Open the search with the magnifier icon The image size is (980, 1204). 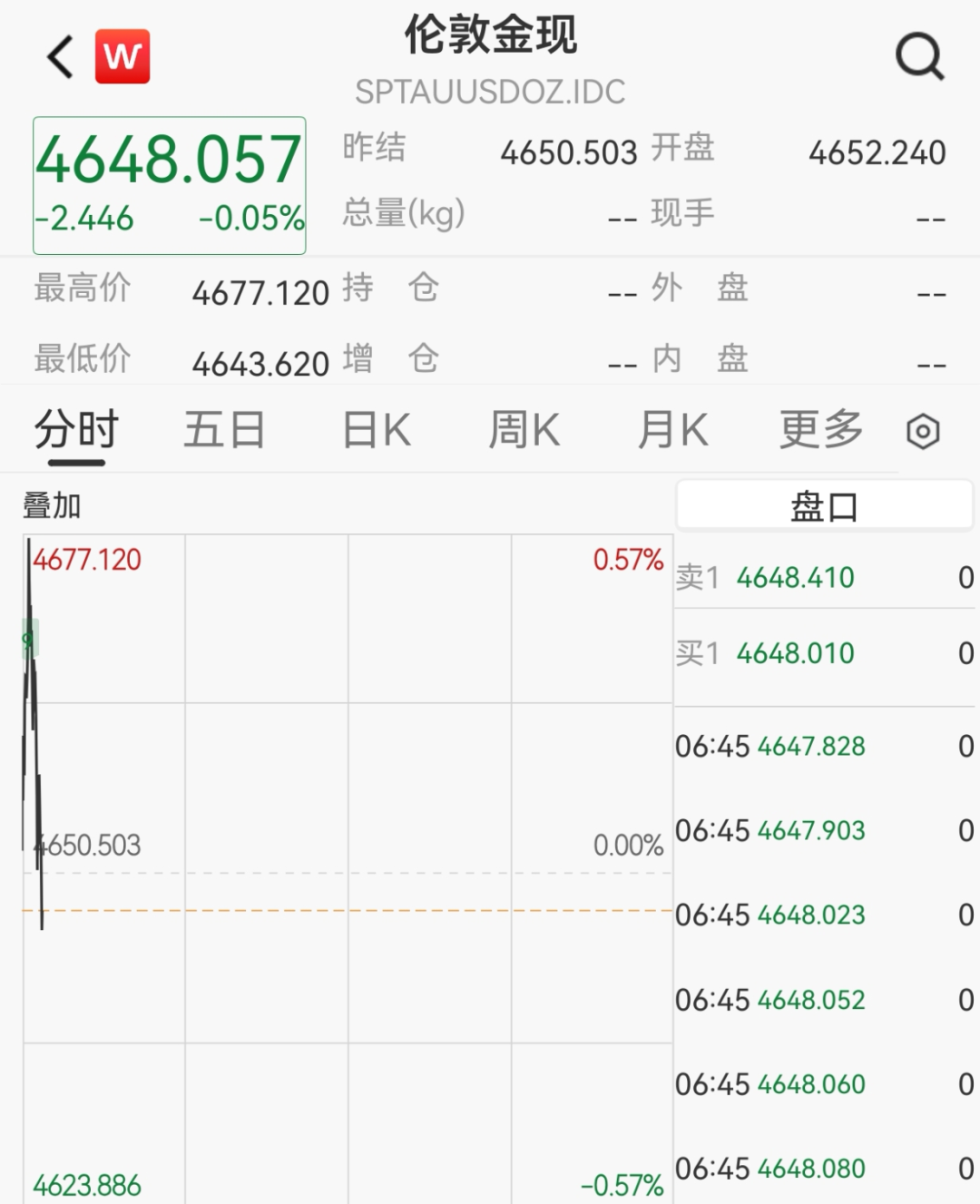921,56
